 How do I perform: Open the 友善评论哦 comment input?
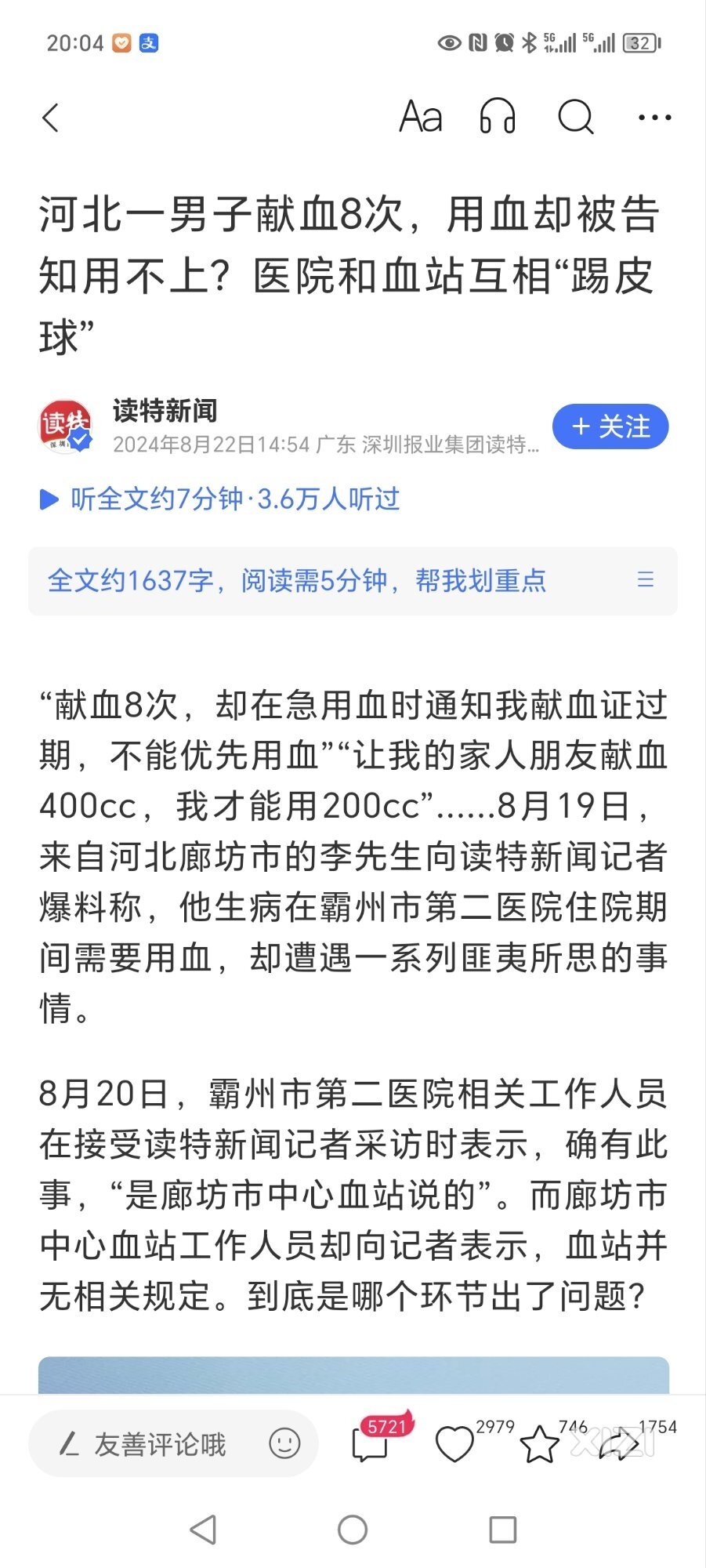[x=157, y=1444]
